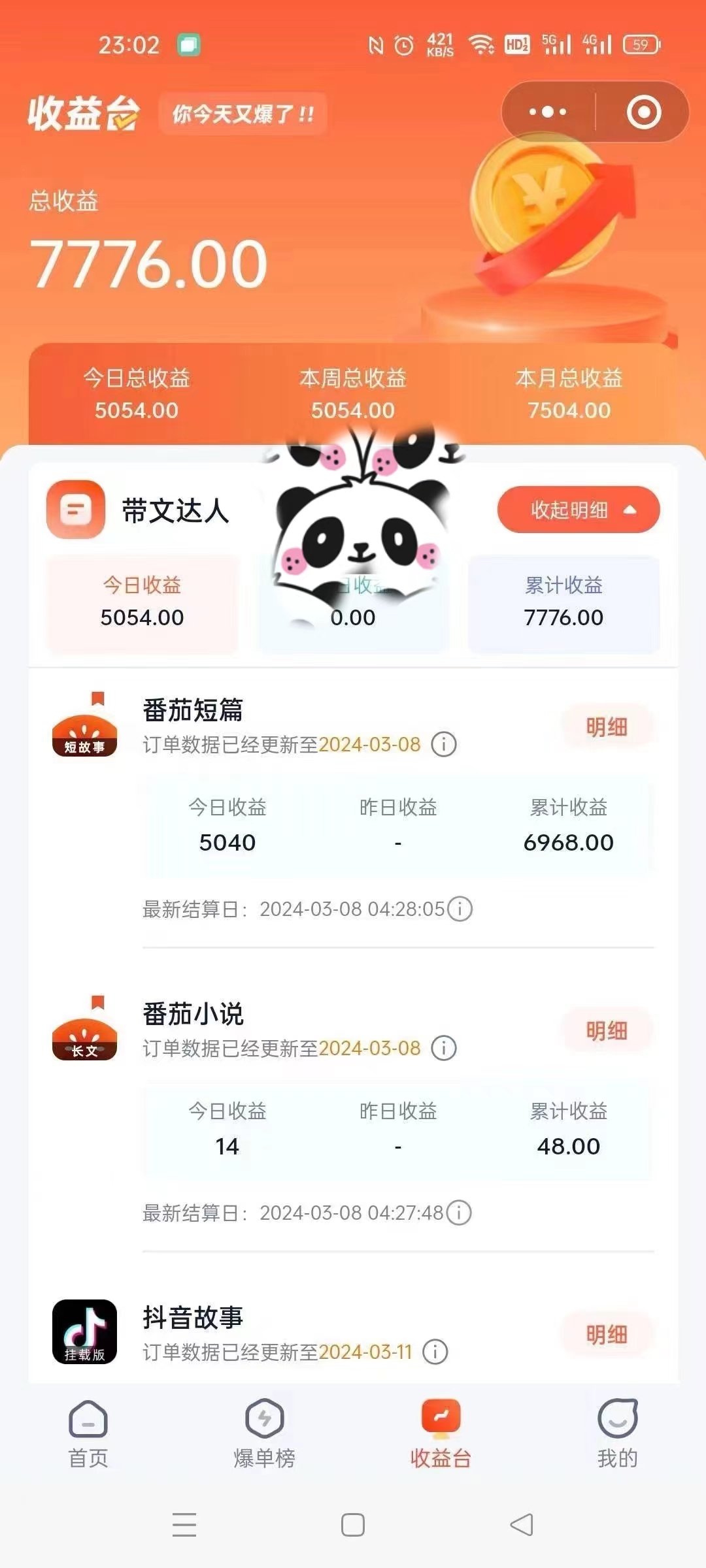Open the mini-program more options menu
706x1568 pixels.
(549, 111)
